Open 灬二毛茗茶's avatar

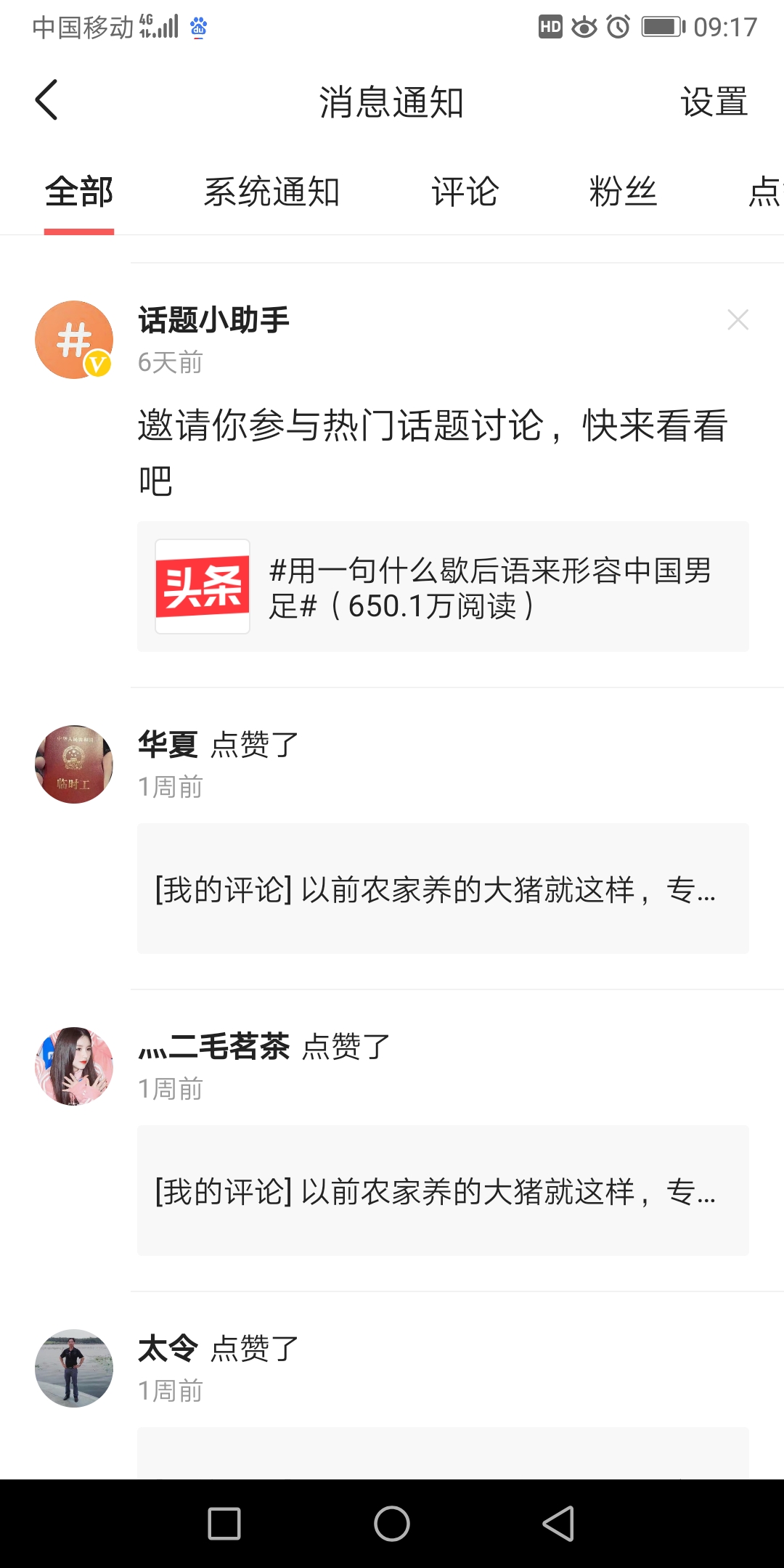[73, 1066]
